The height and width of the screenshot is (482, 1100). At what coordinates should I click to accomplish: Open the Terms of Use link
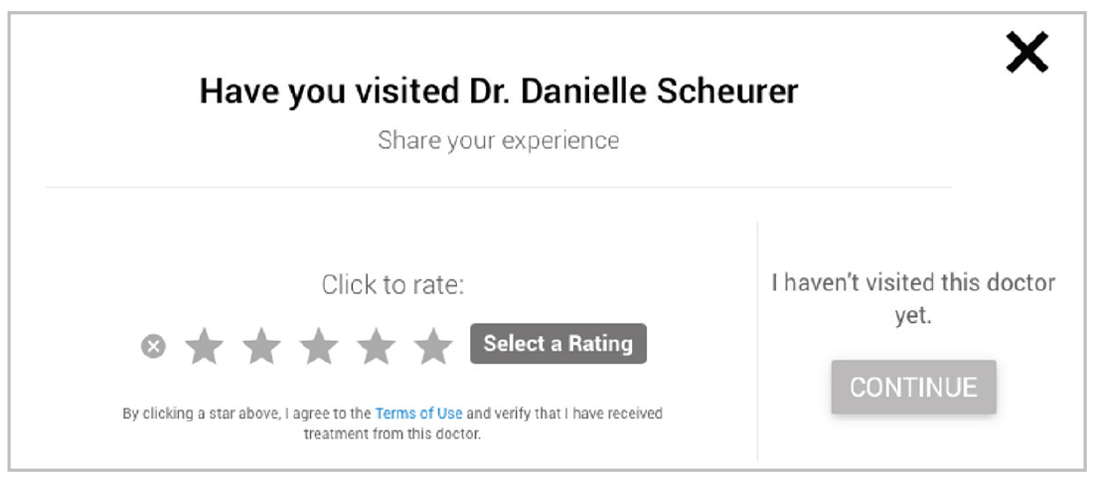tap(418, 412)
